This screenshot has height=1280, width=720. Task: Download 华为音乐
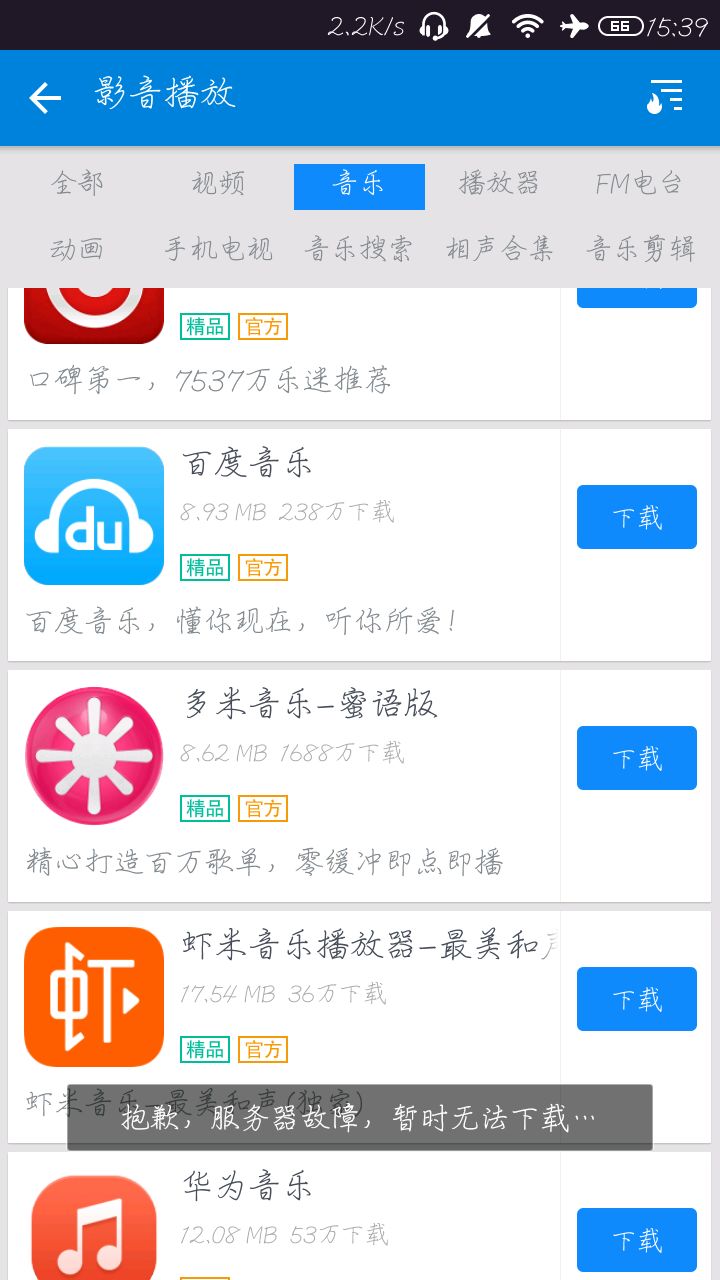pyautogui.click(x=637, y=1240)
